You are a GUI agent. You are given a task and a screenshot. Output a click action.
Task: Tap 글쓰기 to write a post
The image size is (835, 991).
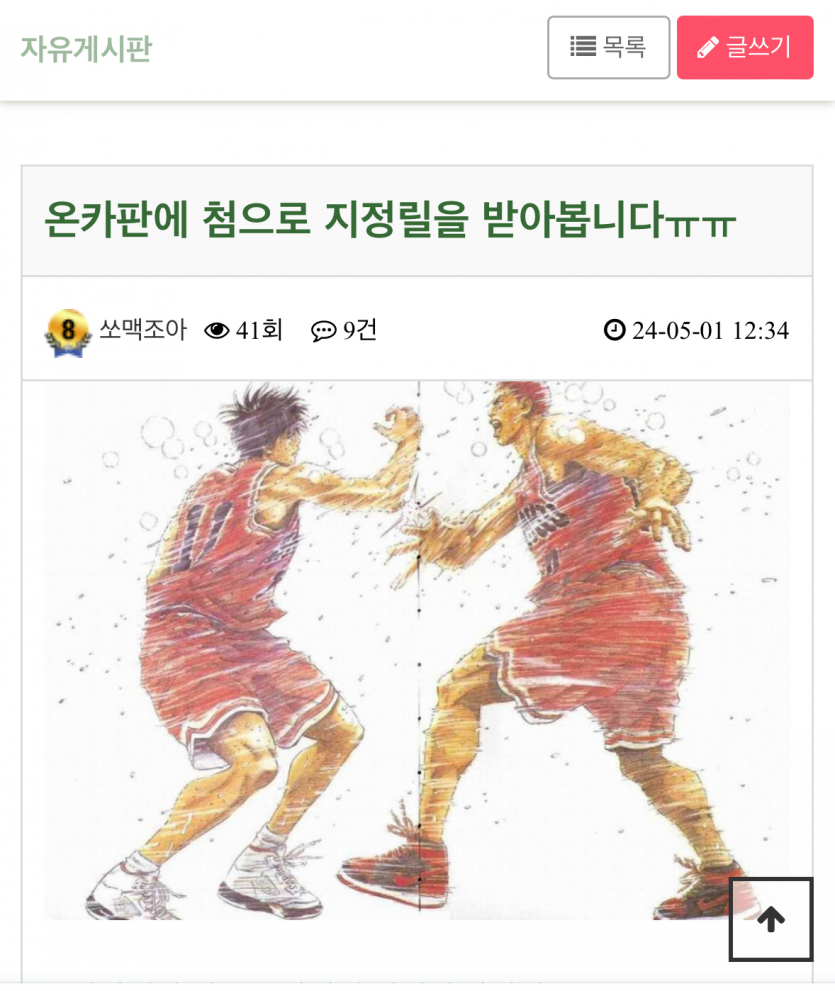(x=744, y=47)
